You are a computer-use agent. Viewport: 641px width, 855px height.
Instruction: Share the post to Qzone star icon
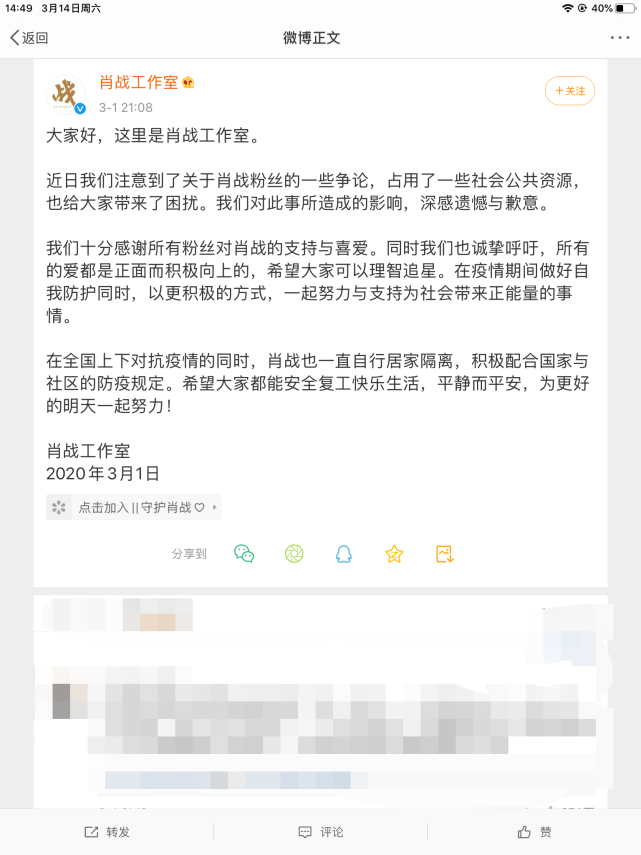click(x=394, y=554)
